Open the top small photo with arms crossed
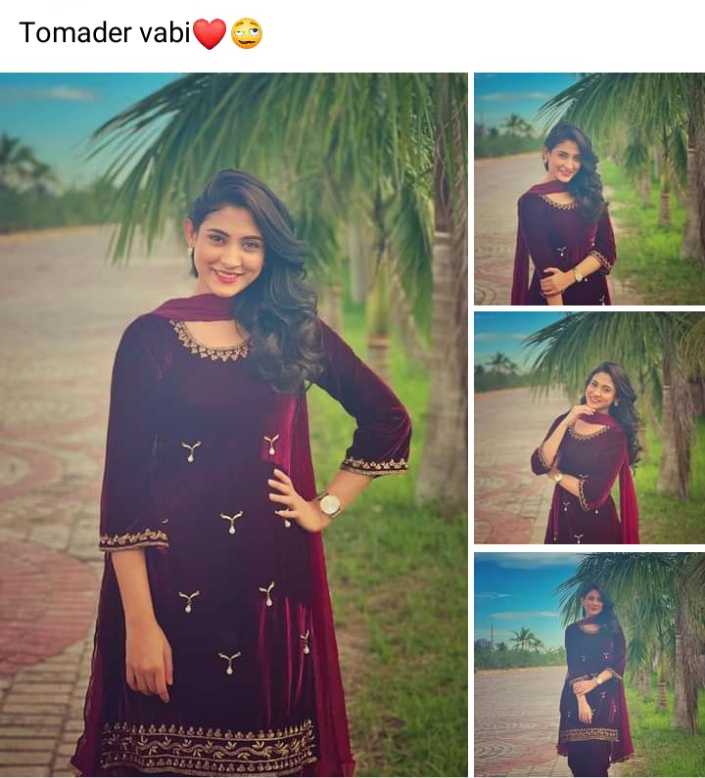This screenshot has height=778, width=705. pos(589,188)
